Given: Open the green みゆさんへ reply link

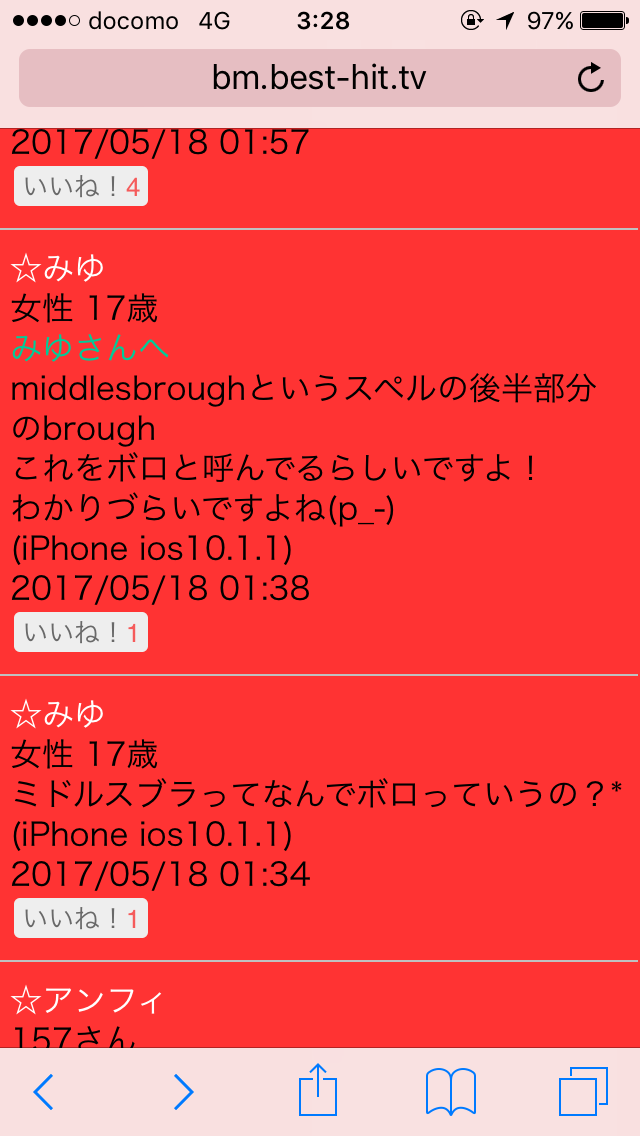Looking at the screenshot, I should [90, 348].
